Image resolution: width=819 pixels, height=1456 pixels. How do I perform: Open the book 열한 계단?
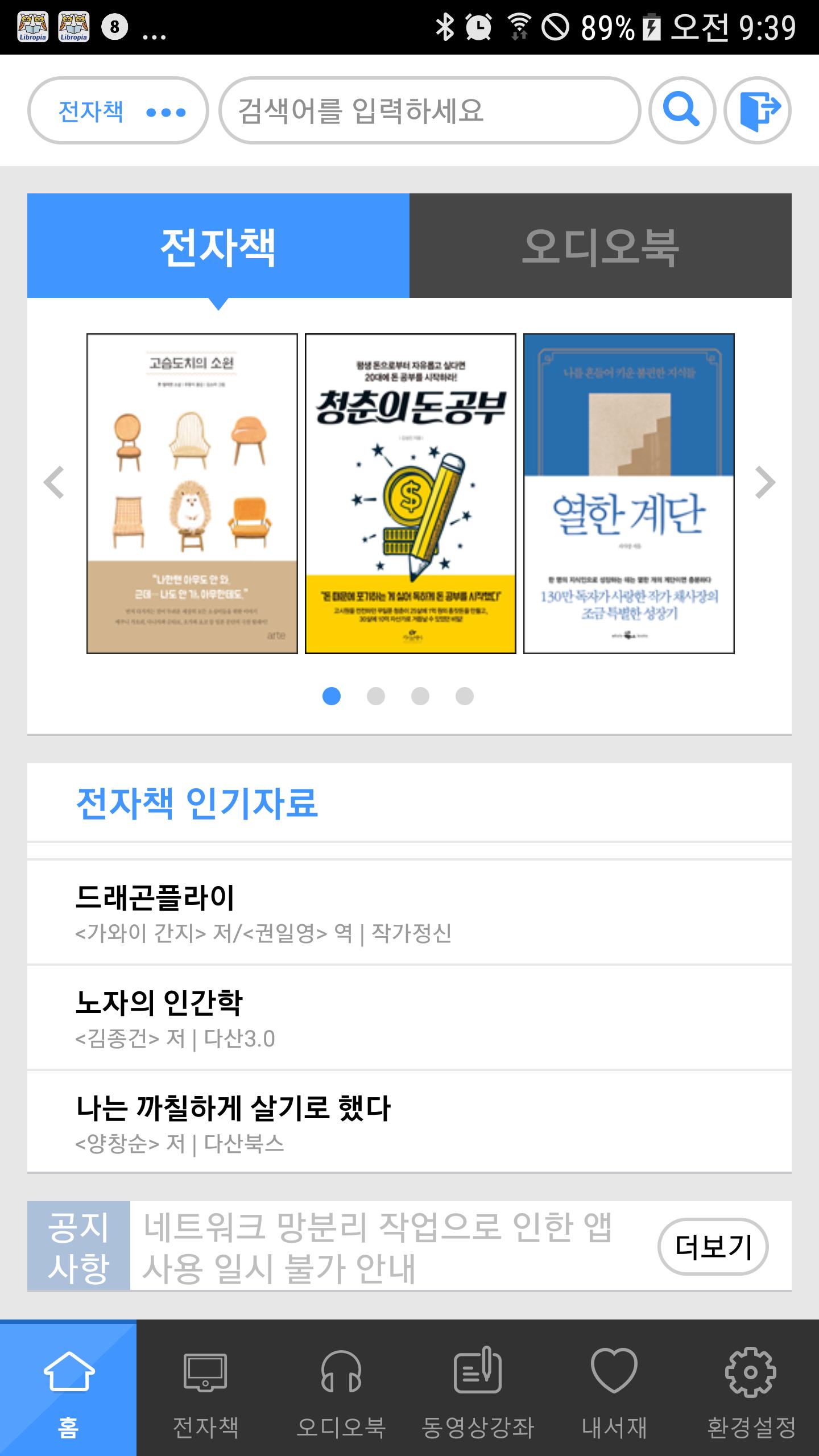pyautogui.click(x=629, y=493)
